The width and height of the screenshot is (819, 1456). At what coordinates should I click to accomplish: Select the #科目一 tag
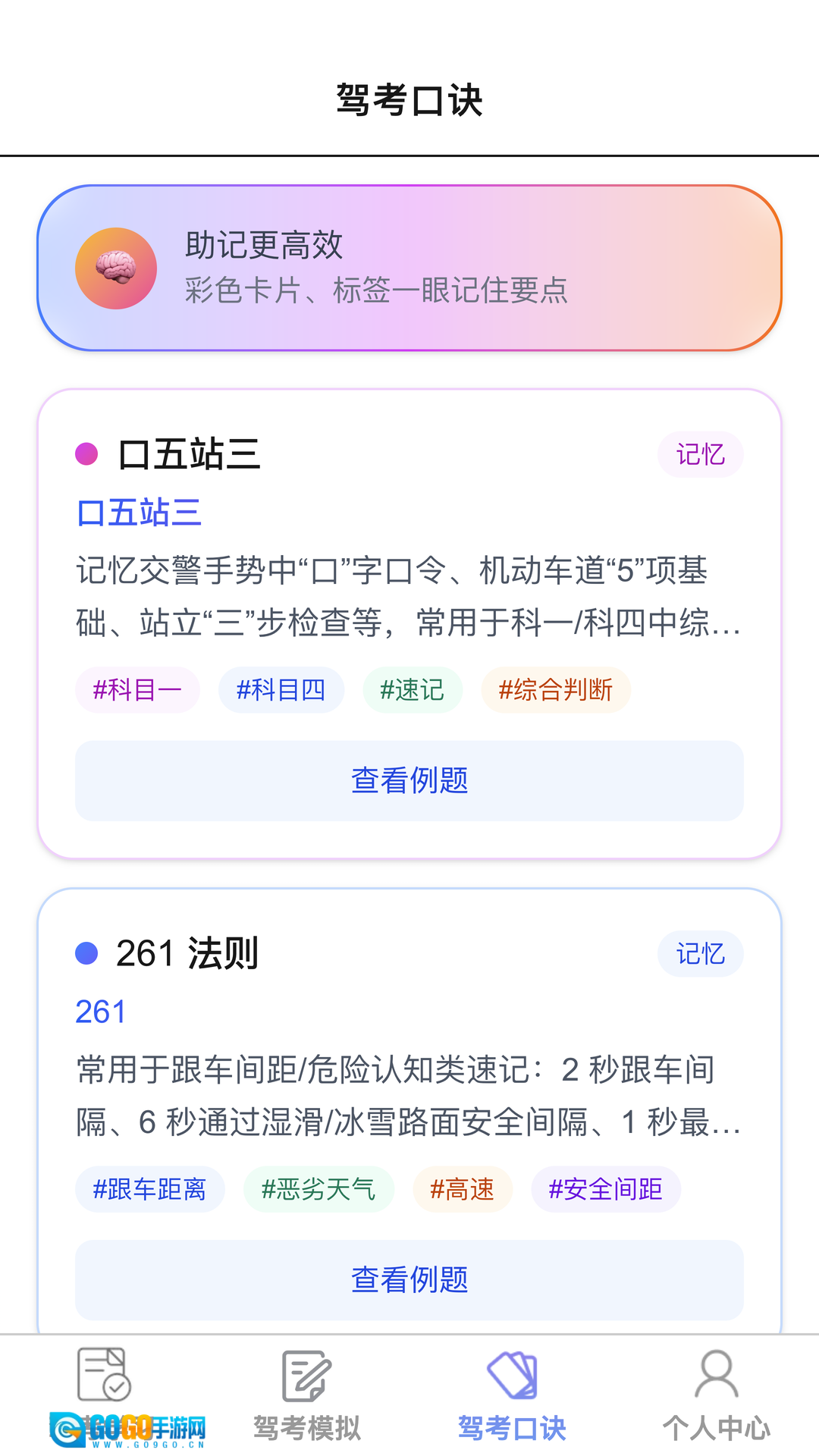[137, 690]
